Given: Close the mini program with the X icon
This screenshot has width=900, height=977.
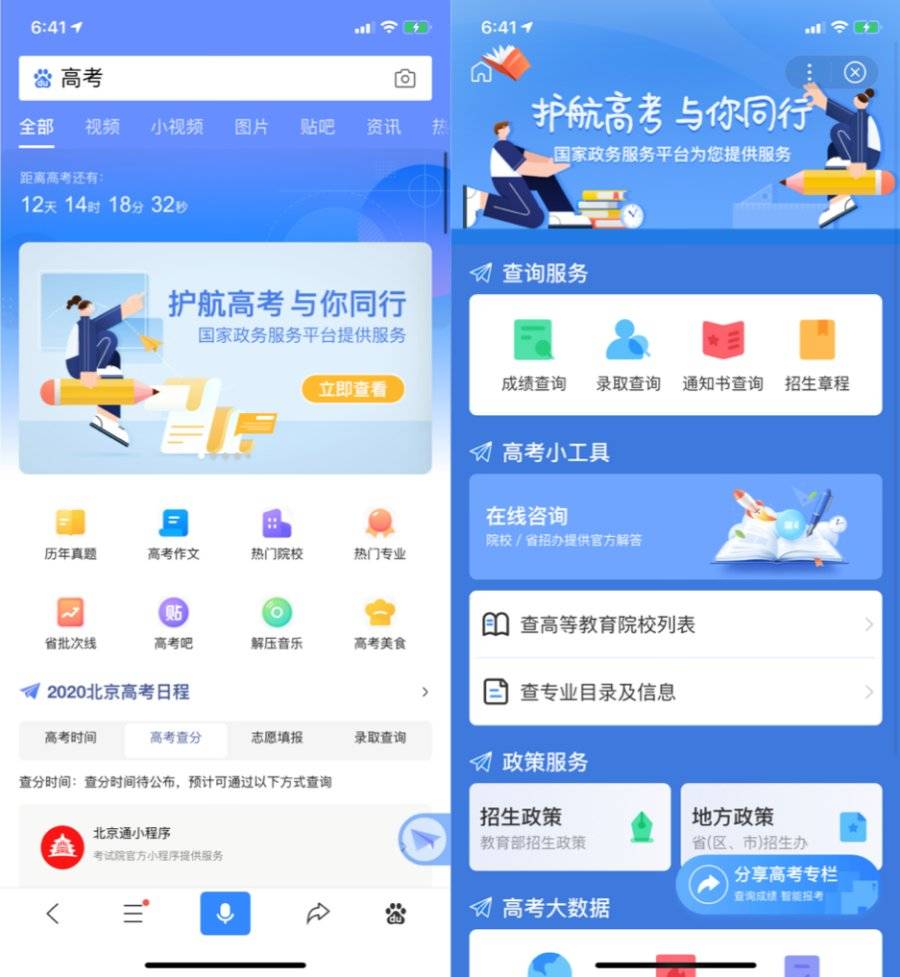Looking at the screenshot, I should pyautogui.click(x=855, y=73).
